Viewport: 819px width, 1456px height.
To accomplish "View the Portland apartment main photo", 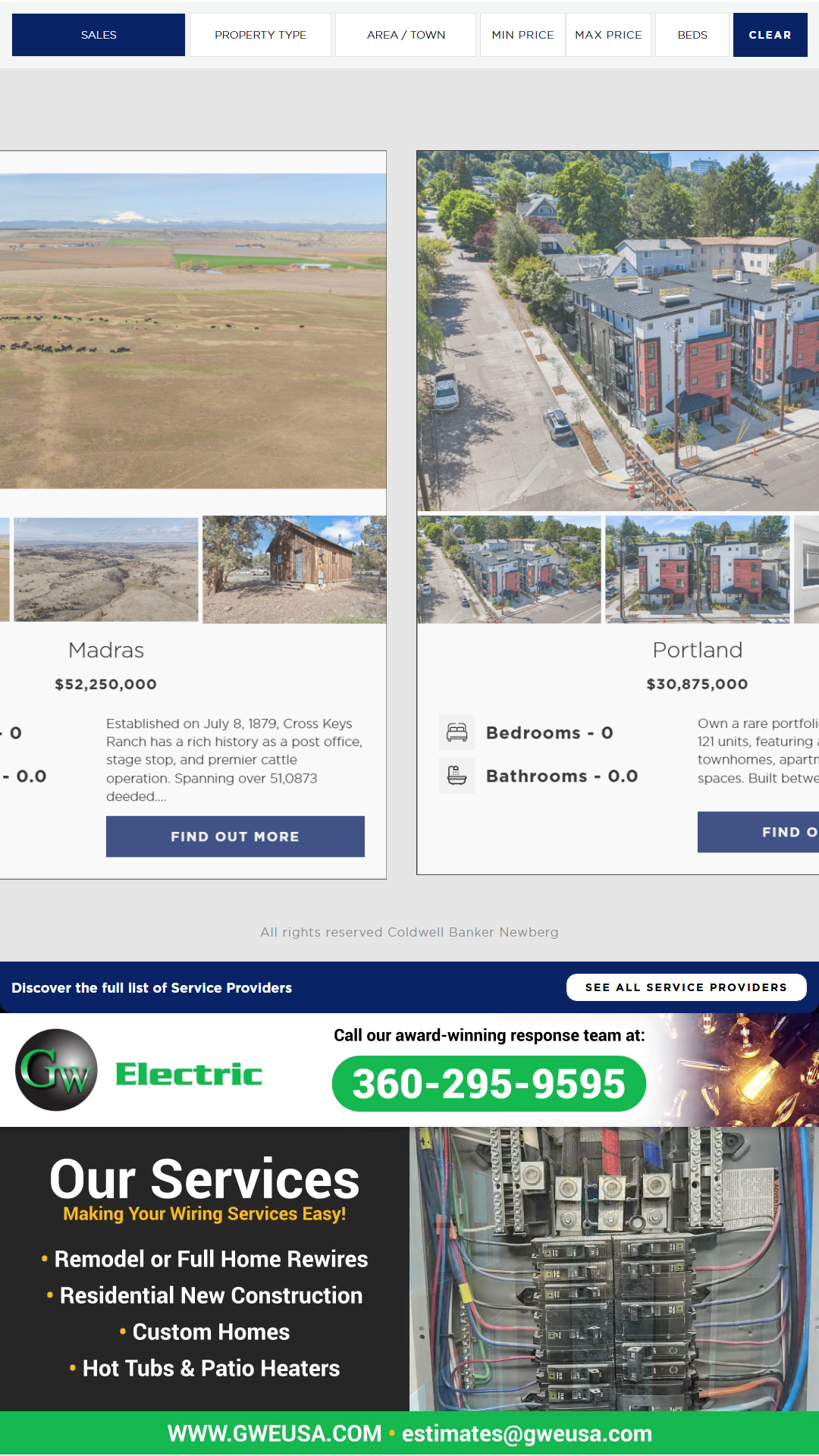I will [x=618, y=331].
